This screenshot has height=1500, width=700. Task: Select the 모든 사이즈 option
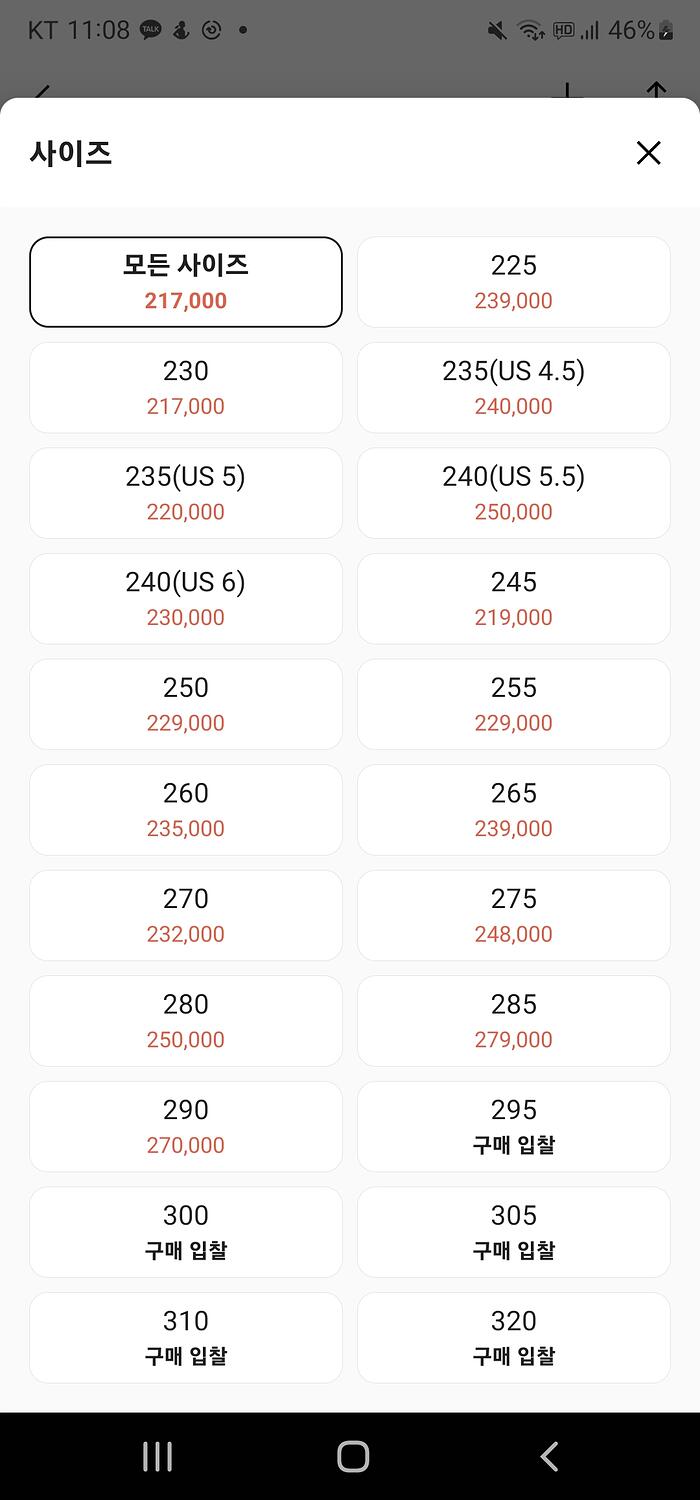(186, 282)
